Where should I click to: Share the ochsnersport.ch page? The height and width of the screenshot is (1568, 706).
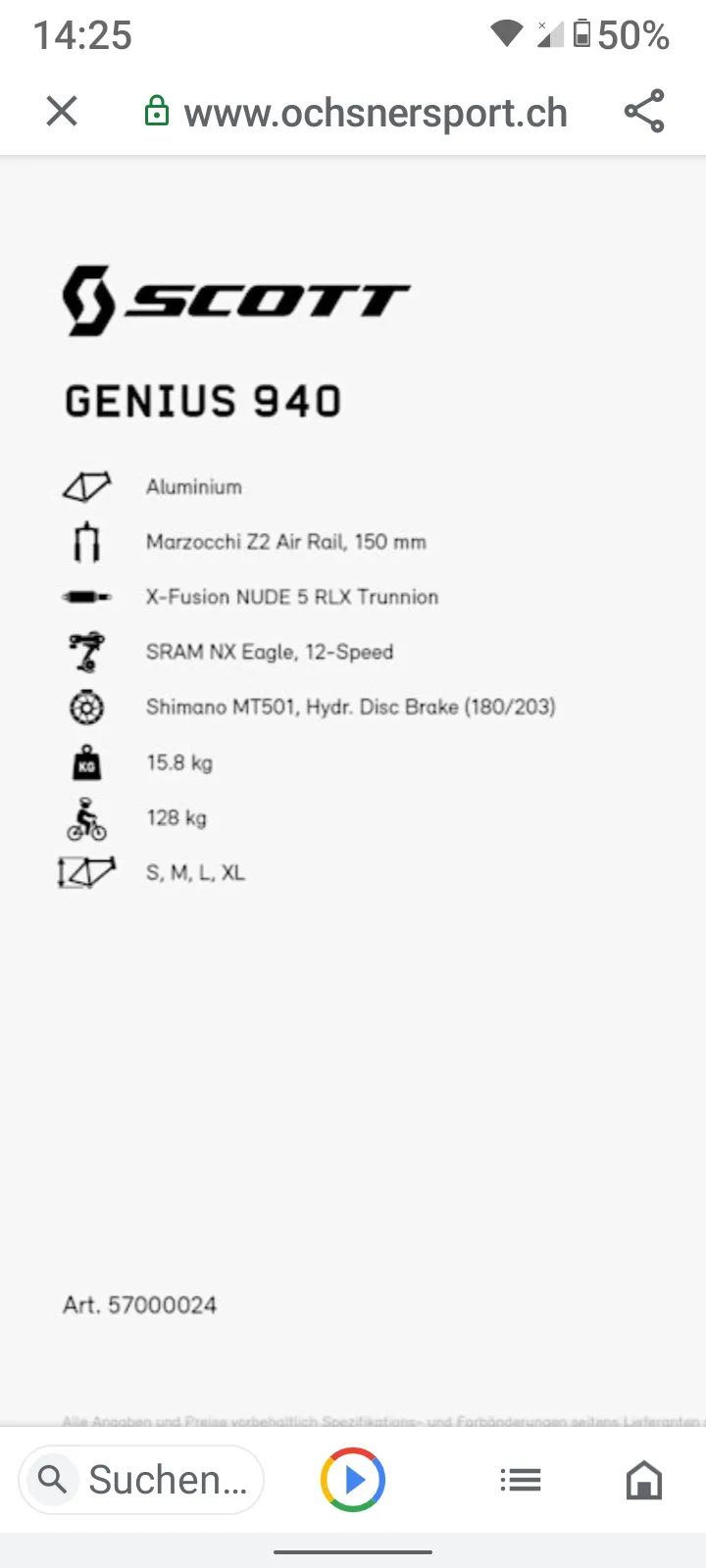[x=644, y=112]
